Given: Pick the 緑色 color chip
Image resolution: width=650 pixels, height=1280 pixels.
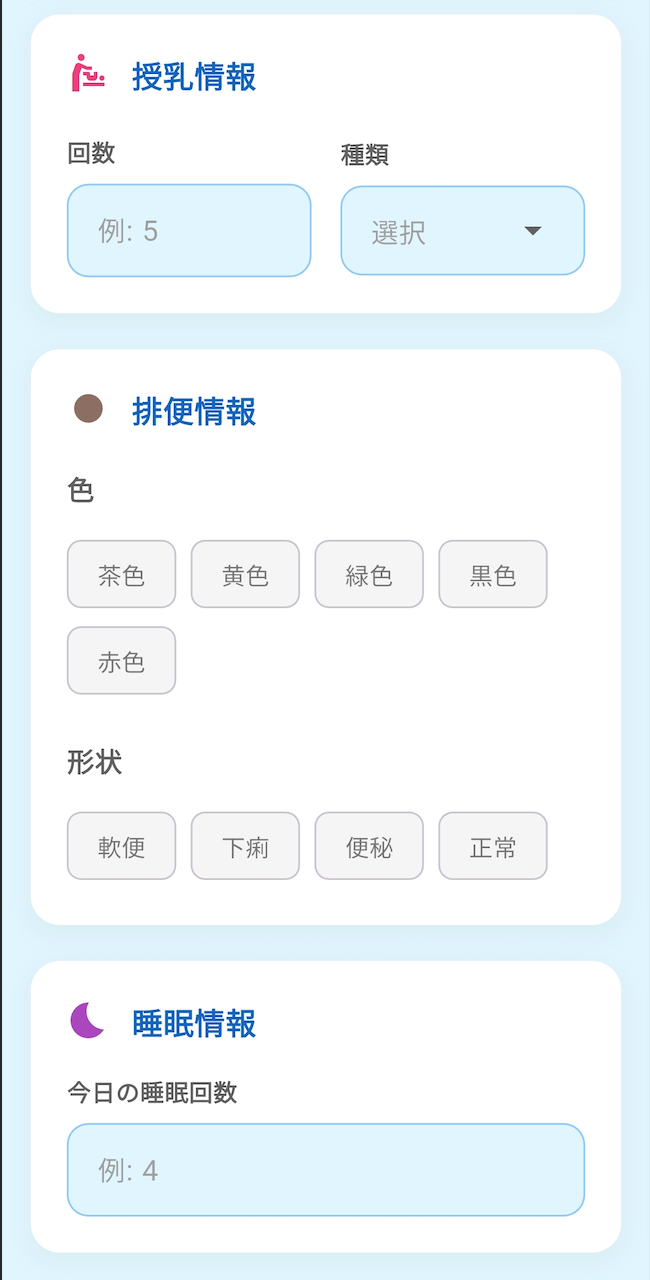Looking at the screenshot, I should pos(369,574).
